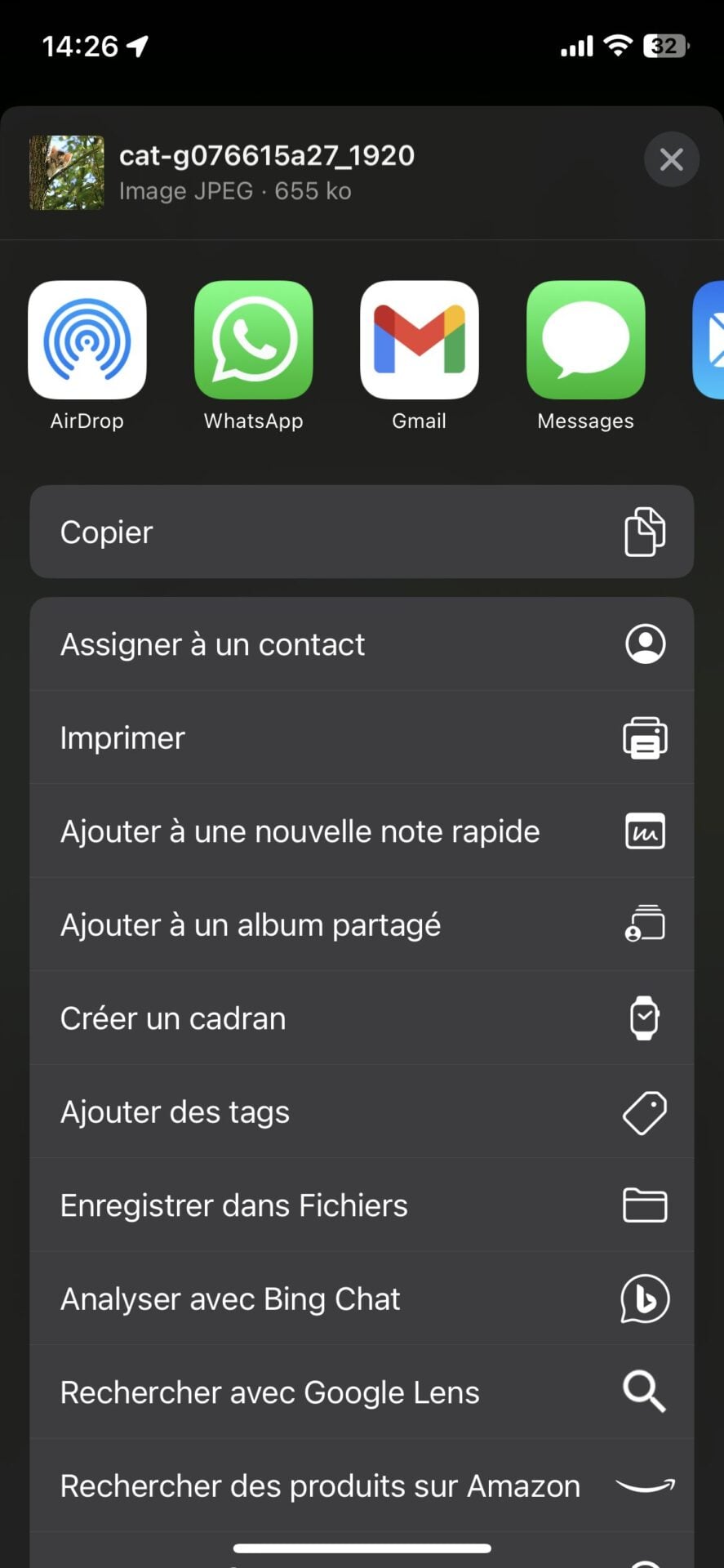
Task: Close the share sheet
Action: [671, 159]
